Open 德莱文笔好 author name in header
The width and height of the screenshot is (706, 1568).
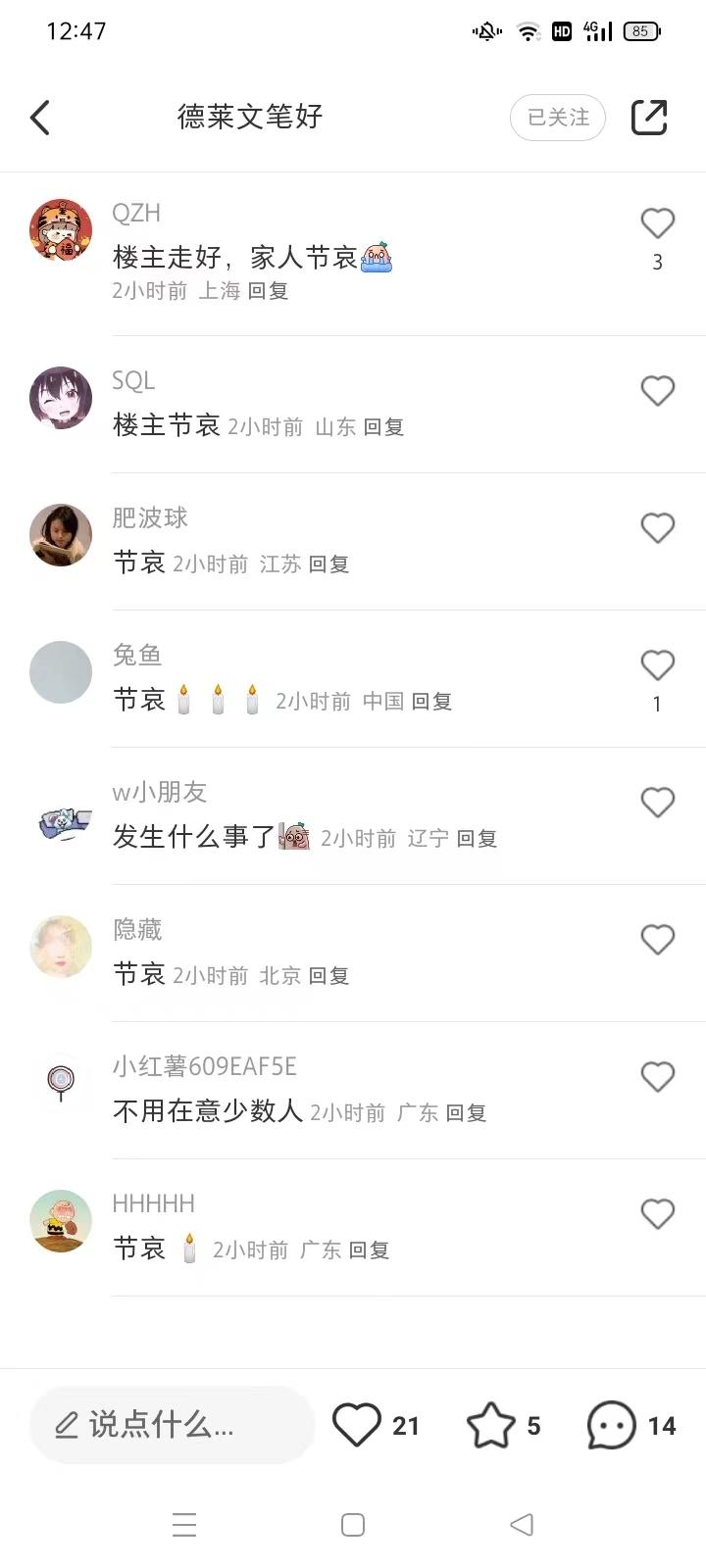tap(250, 118)
